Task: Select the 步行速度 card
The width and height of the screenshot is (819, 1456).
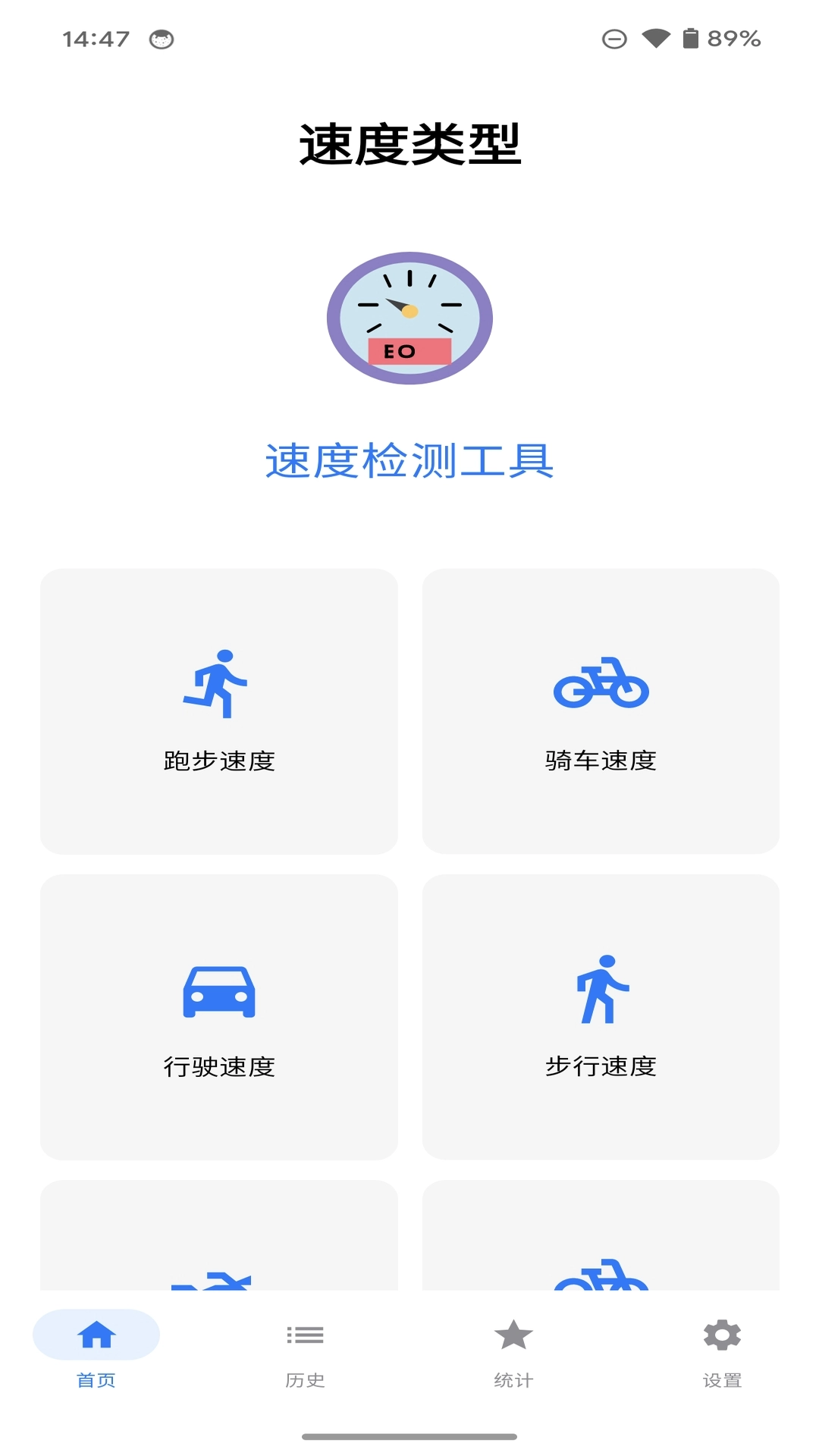Action: (601, 1016)
